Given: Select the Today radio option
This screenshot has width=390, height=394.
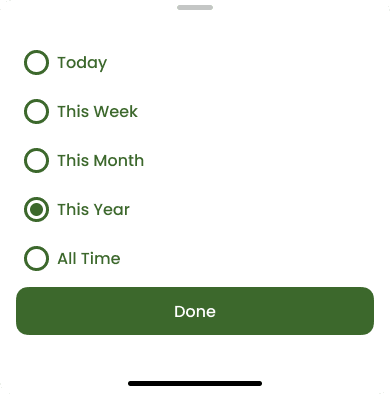Looking at the screenshot, I should click(x=36, y=62).
